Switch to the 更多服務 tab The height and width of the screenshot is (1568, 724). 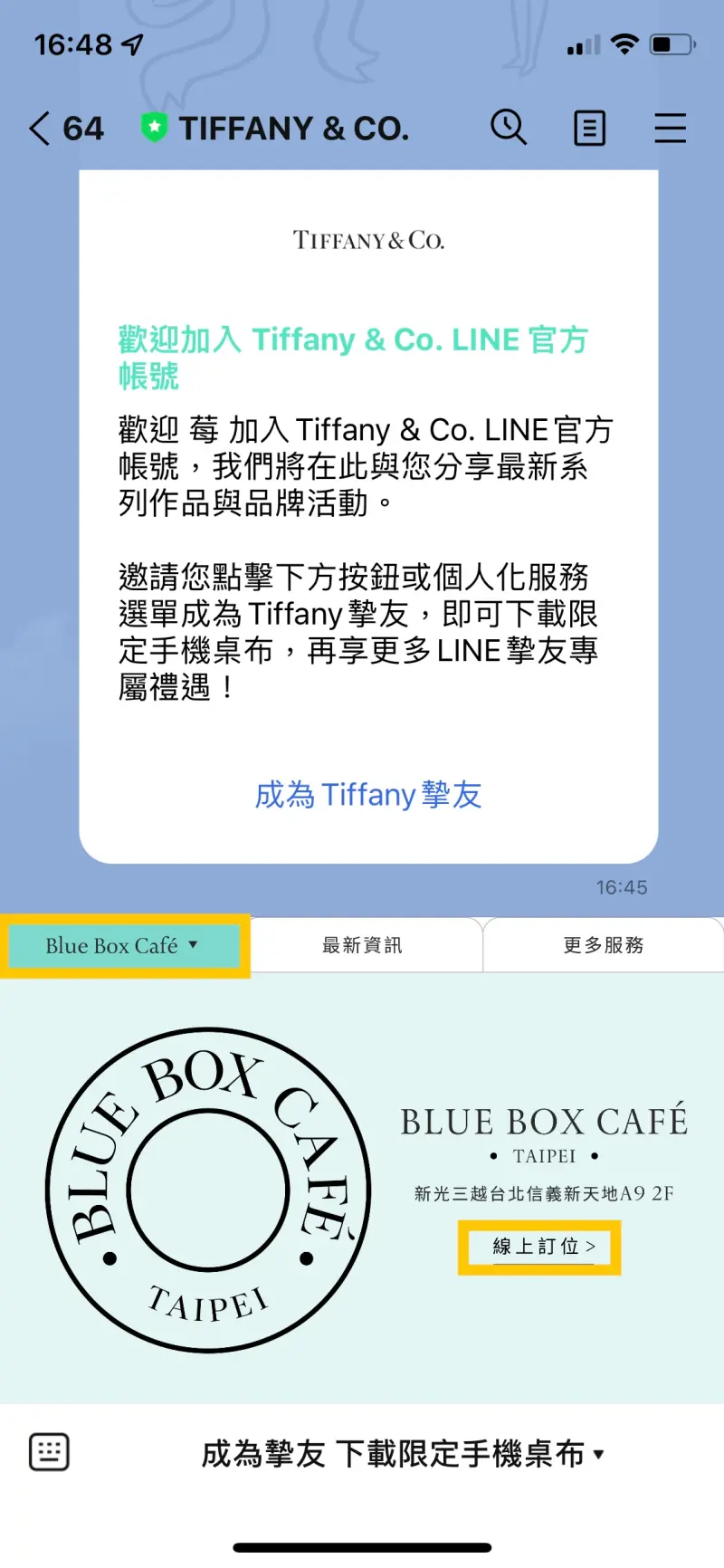click(x=604, y=945)
